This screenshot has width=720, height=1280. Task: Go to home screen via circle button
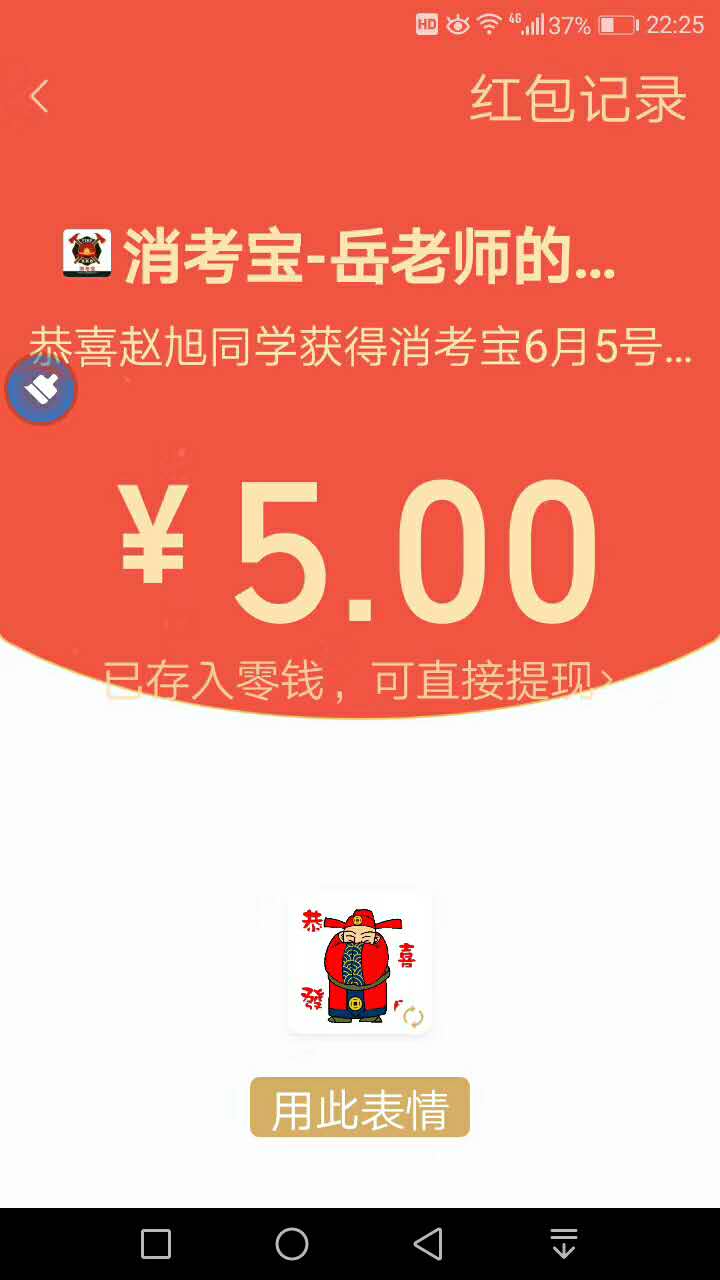pyautogui.click(x=292, y=1244)
